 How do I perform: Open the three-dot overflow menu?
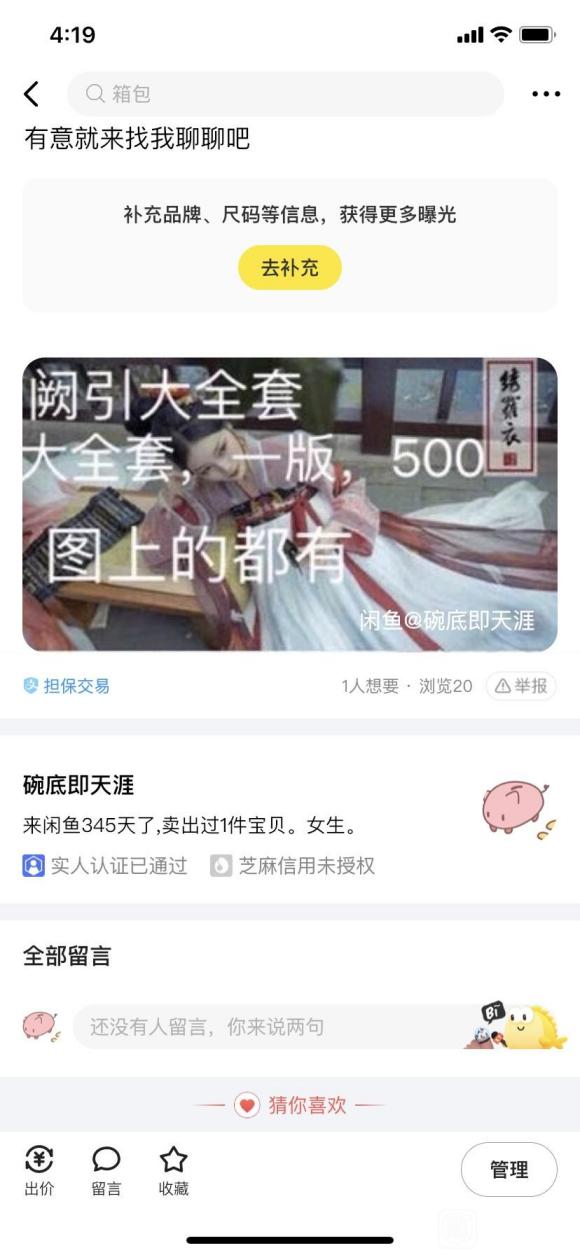[x=546, y=94]
